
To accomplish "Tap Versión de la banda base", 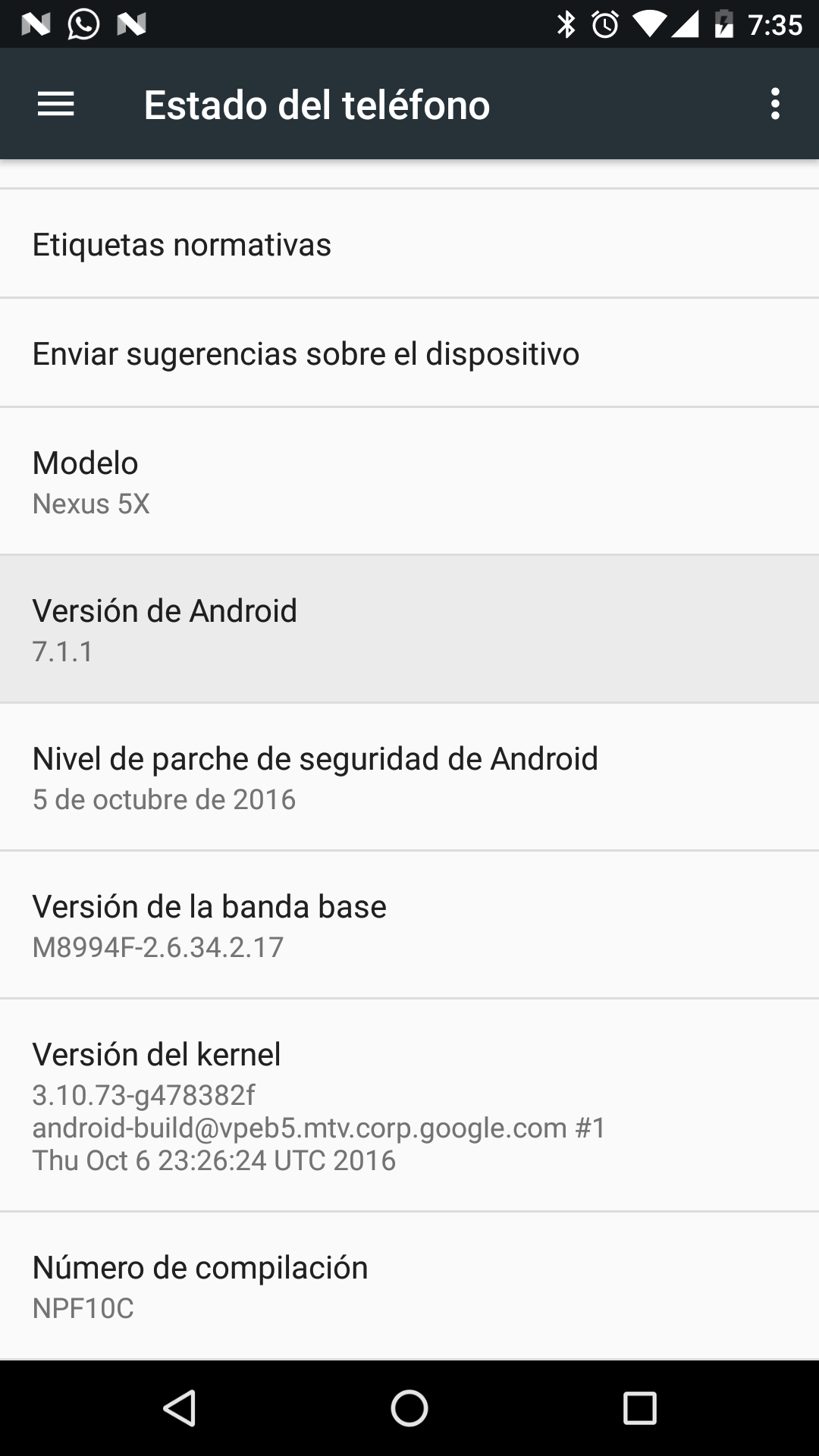I will coord(409,925).
